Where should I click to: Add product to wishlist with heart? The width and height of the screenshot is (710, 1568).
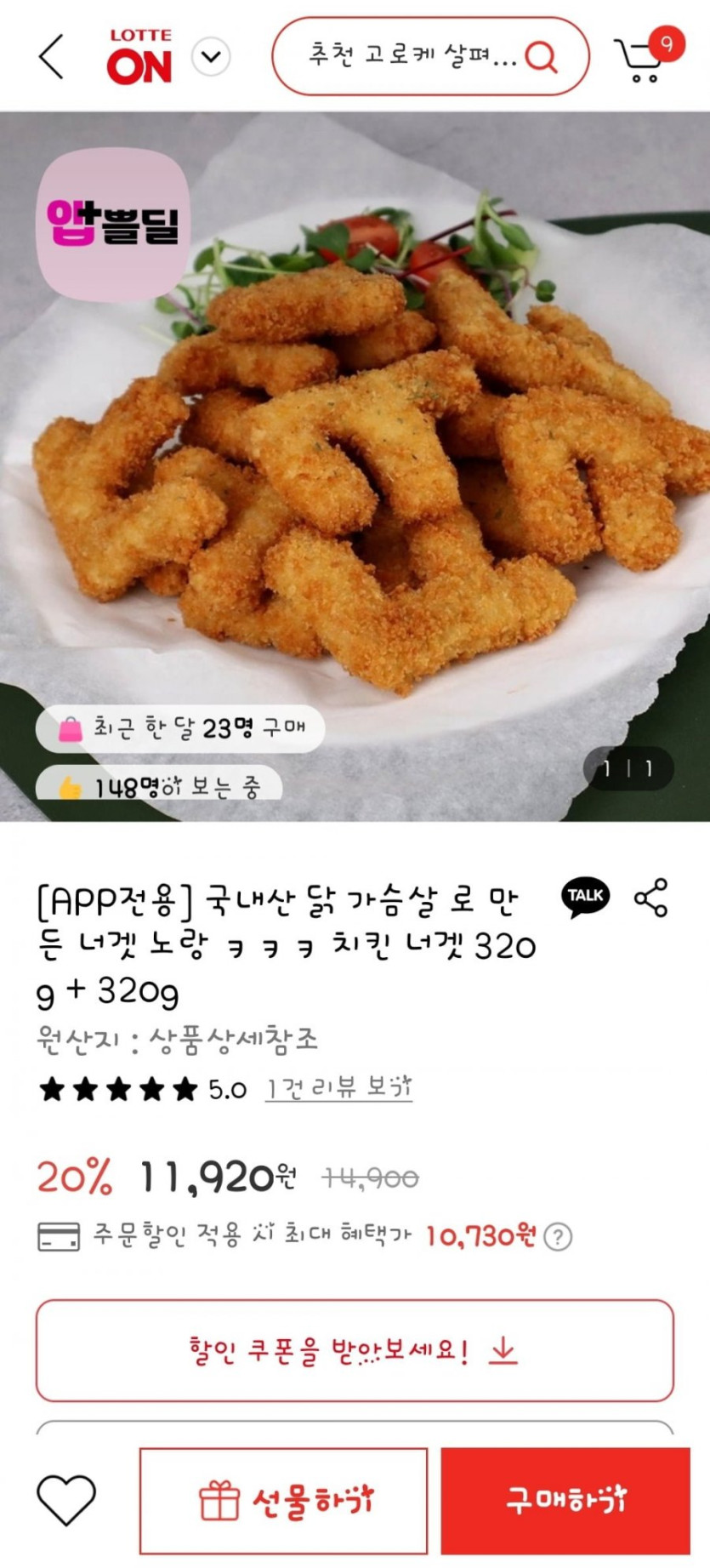click(x=66, y=1500)
